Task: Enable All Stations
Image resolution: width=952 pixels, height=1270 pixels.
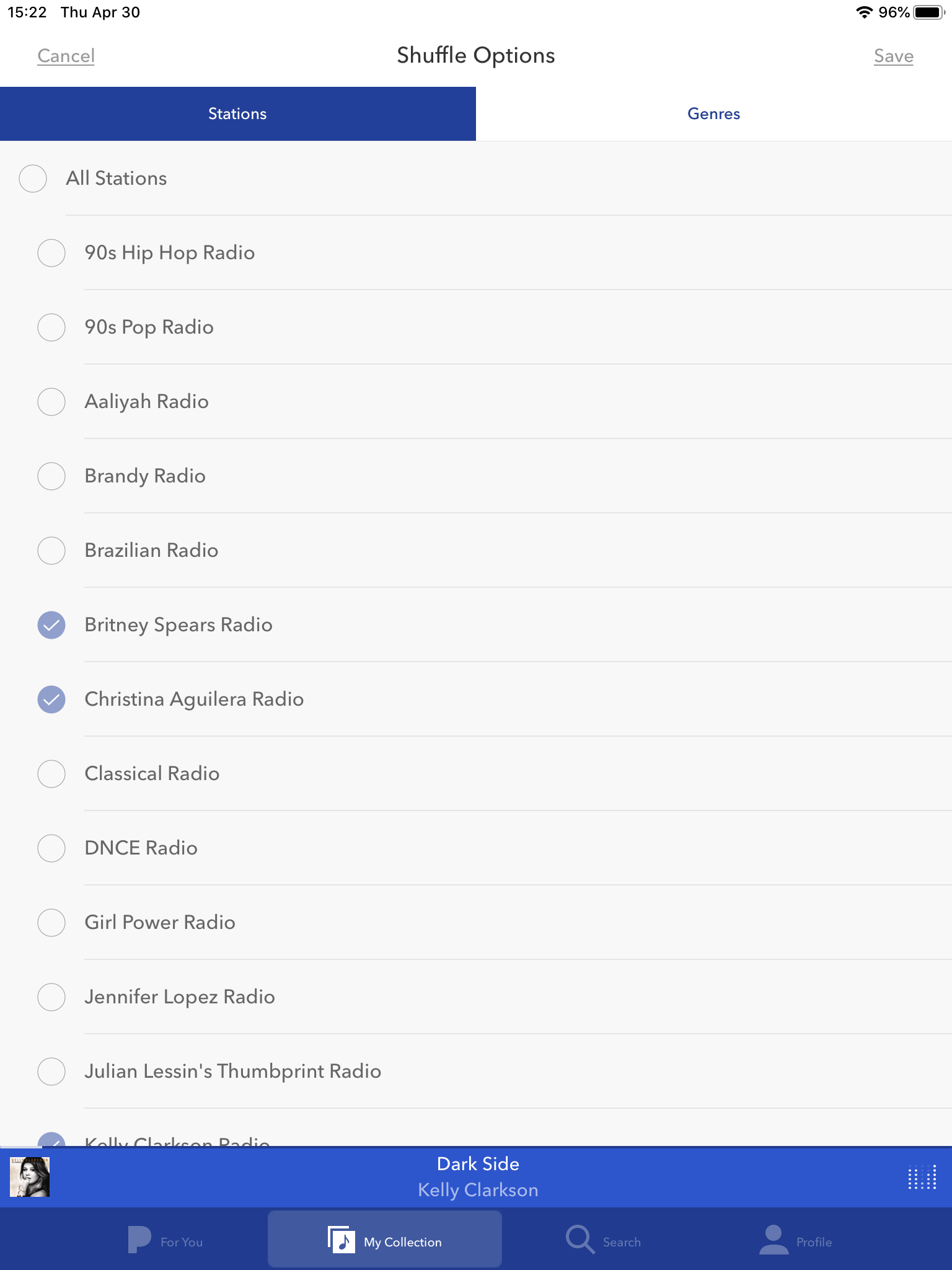Action: coord(33,179)
